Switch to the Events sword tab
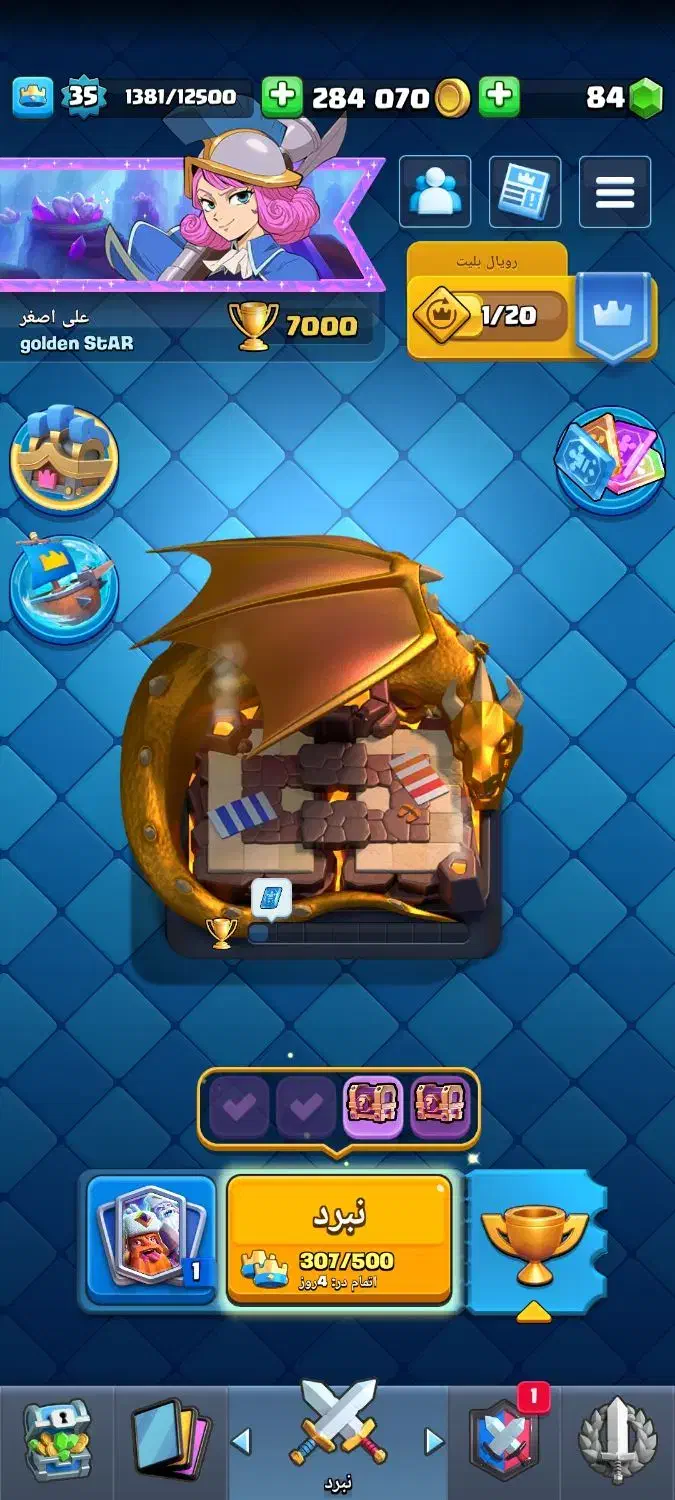This screenshot has height=1500, width=675. 618,1440
